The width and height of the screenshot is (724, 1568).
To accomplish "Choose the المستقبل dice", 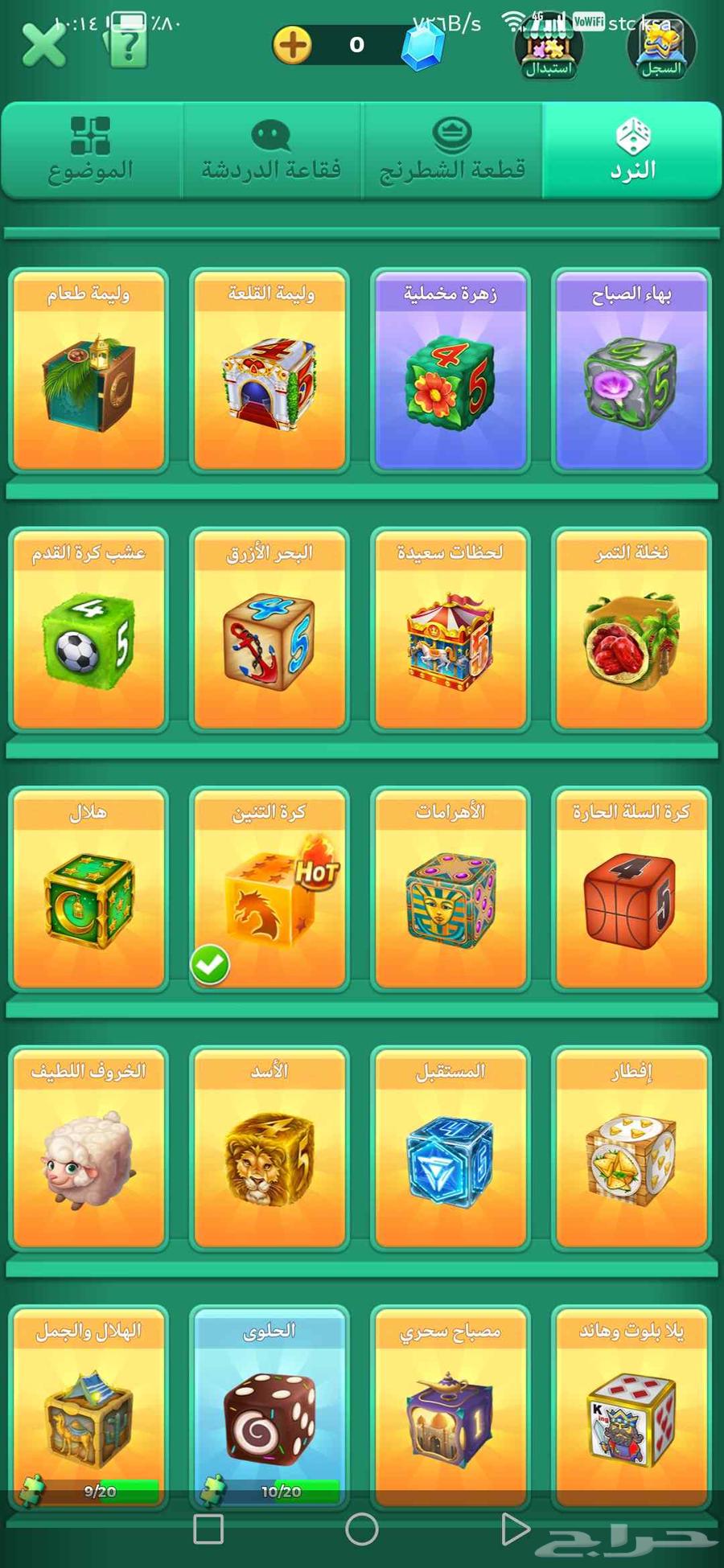I will [450, 1148].
